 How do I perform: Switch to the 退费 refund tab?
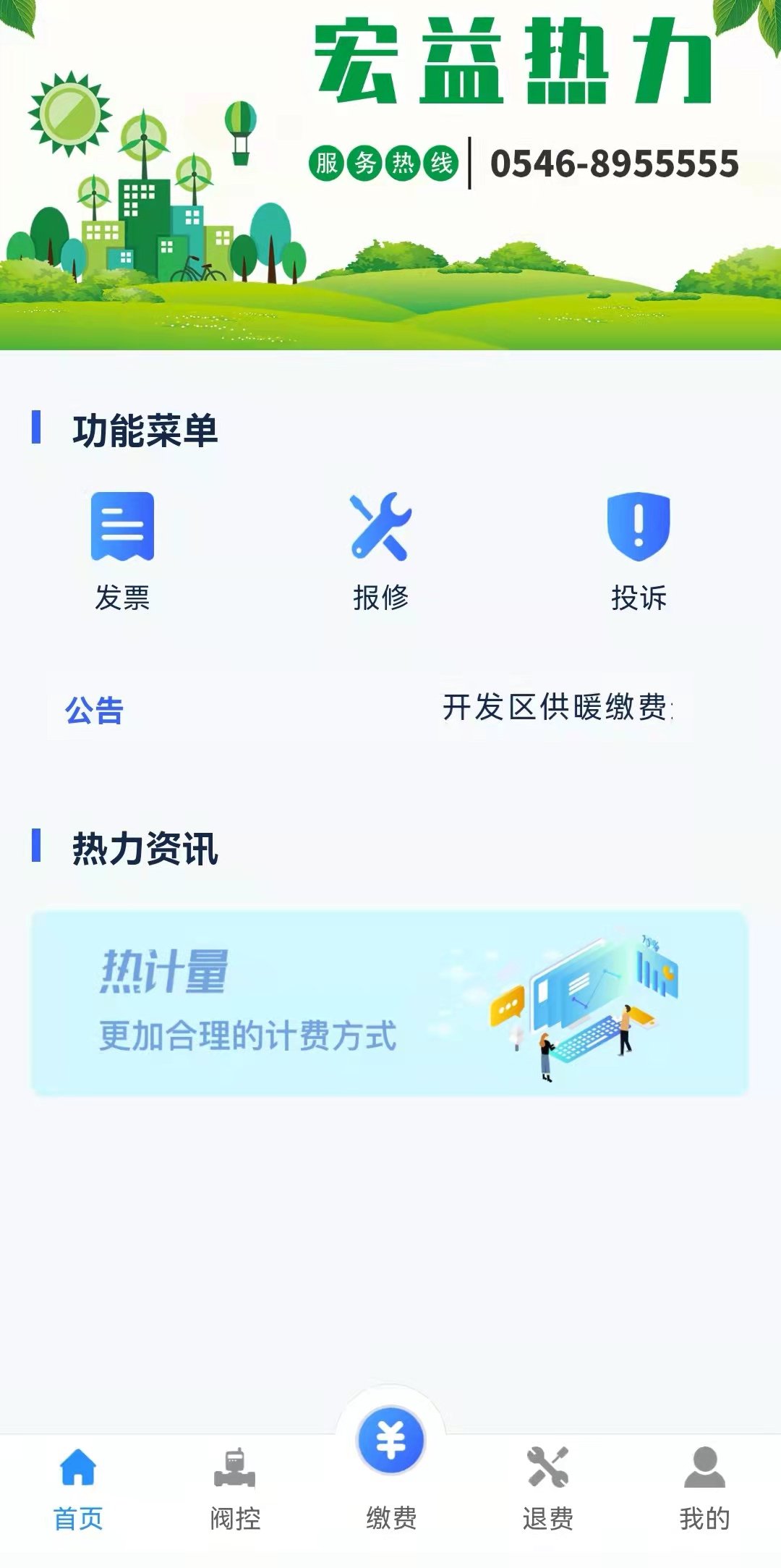548,1488
